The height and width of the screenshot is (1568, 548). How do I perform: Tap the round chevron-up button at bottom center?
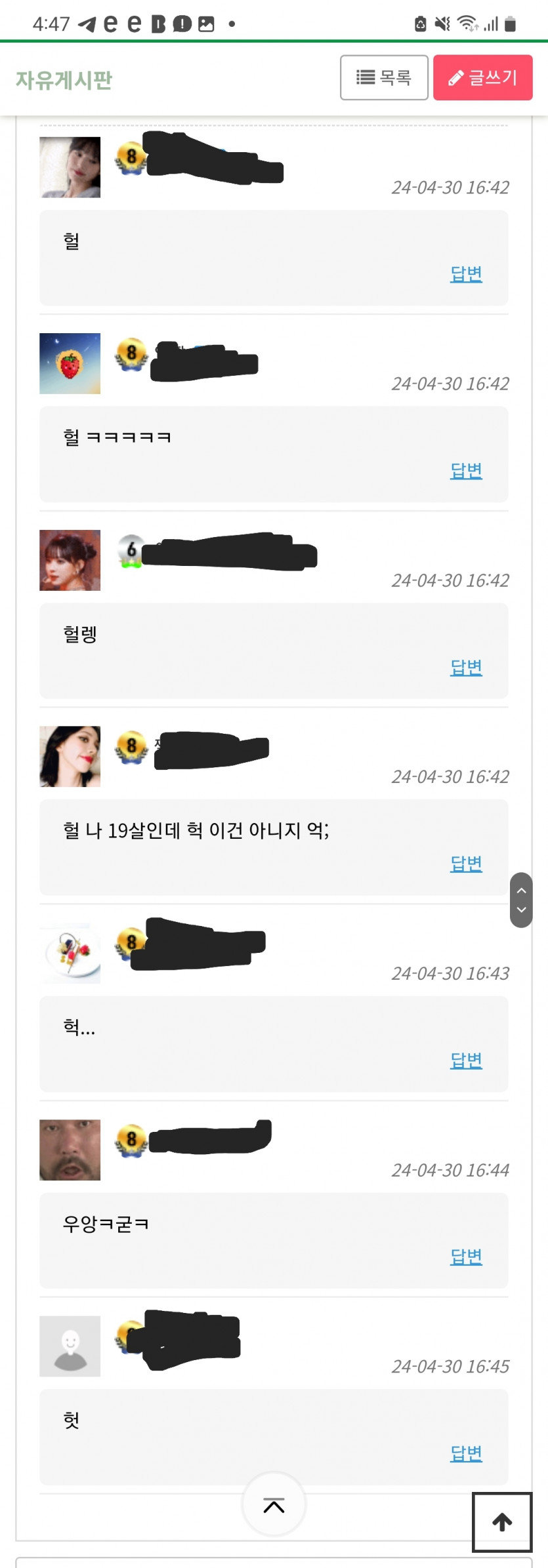[274, 1504]
